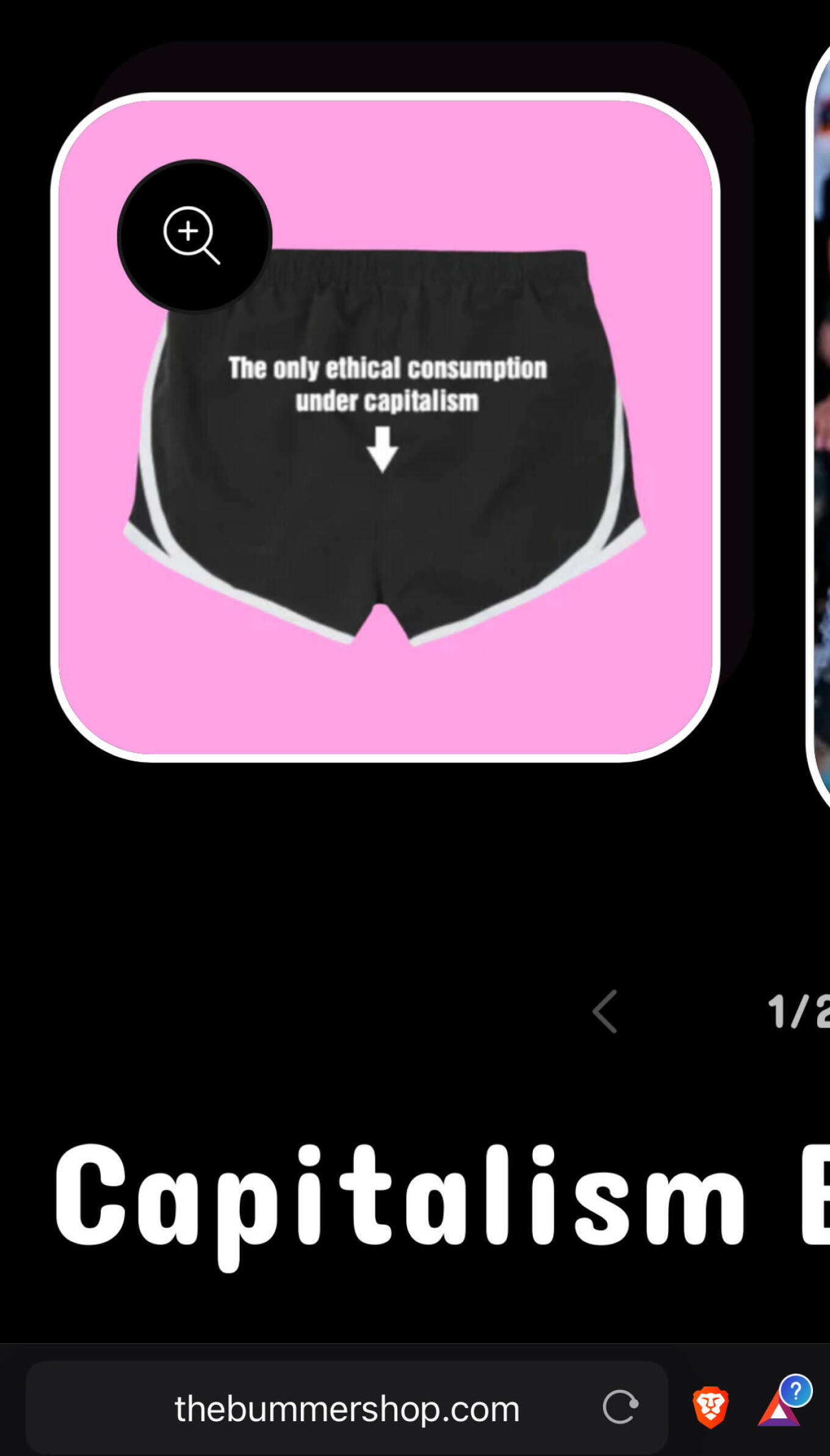Go to the previous gallery image
Image resolution: width=830 pixels, height=1456 pixels.
click(605, 1012)
